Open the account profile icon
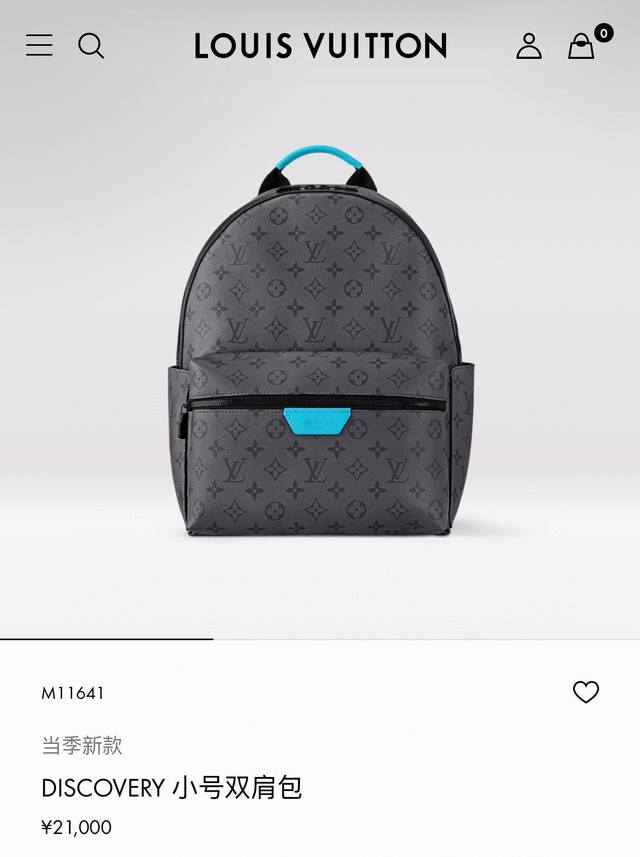640x857 pixels. pyautogui.click(x=529, y=45)
